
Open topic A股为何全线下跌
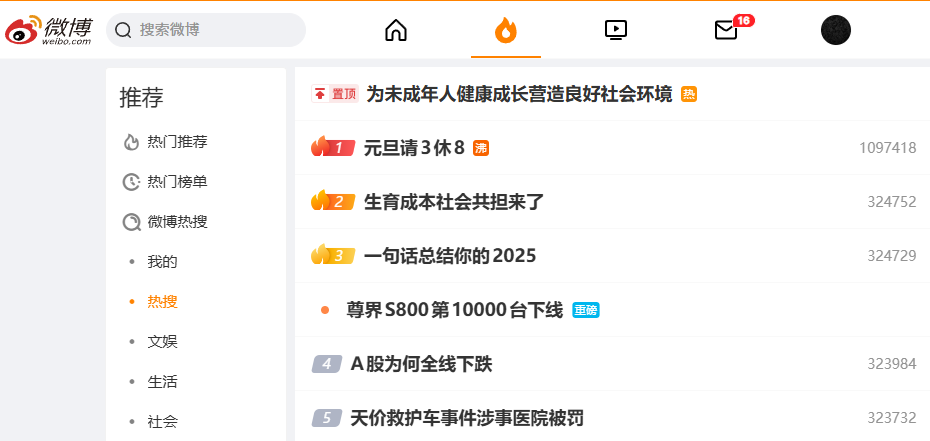[x=421, y=364]
